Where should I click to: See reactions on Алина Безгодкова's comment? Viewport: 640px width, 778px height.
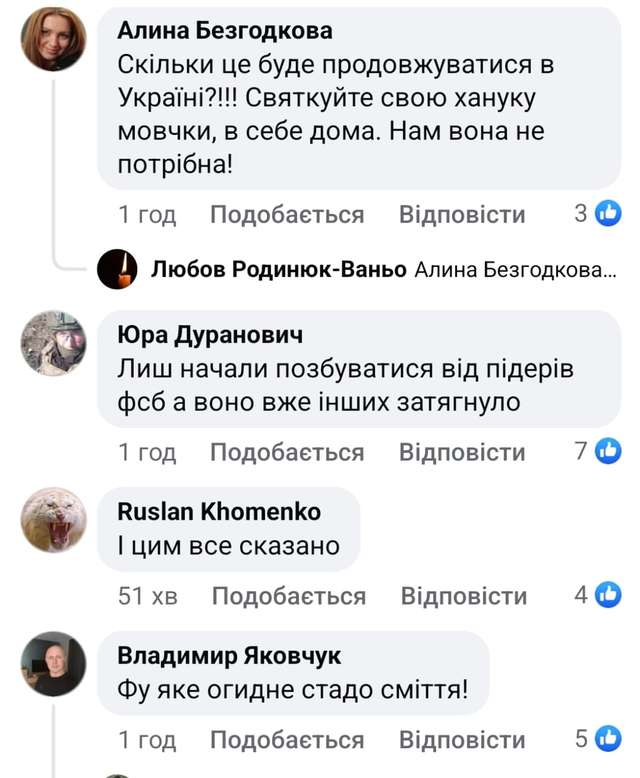[x=598, y=214]
